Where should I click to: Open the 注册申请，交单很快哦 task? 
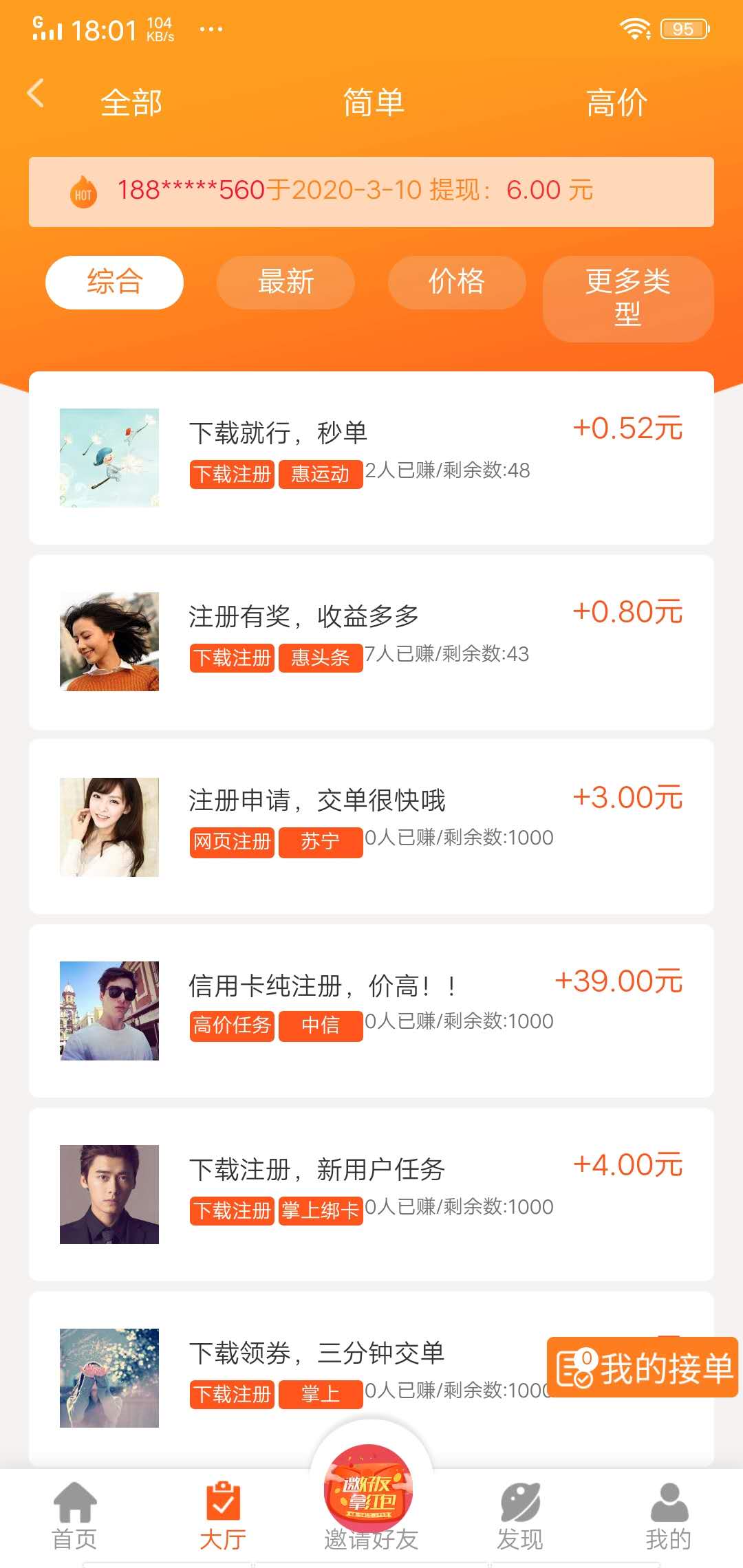click(371, 826)
